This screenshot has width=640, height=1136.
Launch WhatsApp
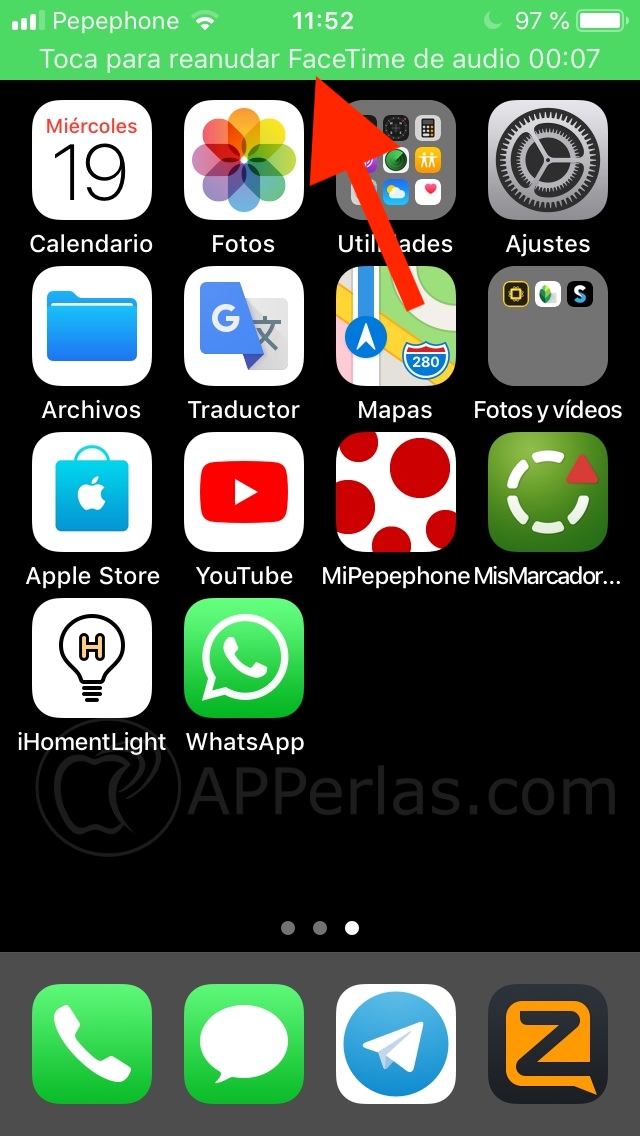click(x=244, y=658)
